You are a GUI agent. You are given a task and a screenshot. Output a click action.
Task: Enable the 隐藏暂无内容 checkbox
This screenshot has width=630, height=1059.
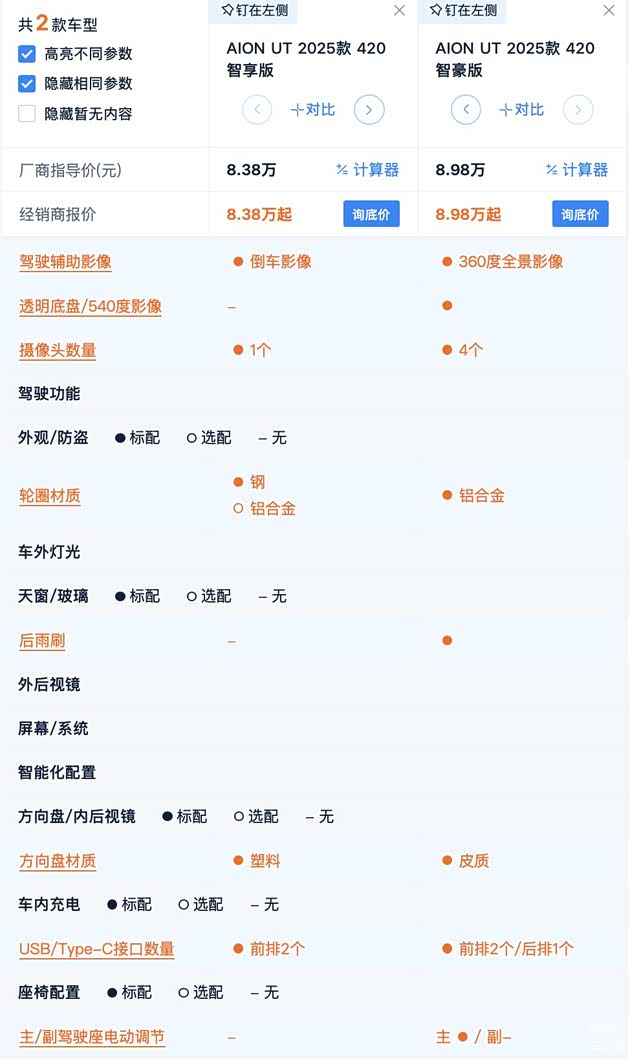[x=27, y=114]
